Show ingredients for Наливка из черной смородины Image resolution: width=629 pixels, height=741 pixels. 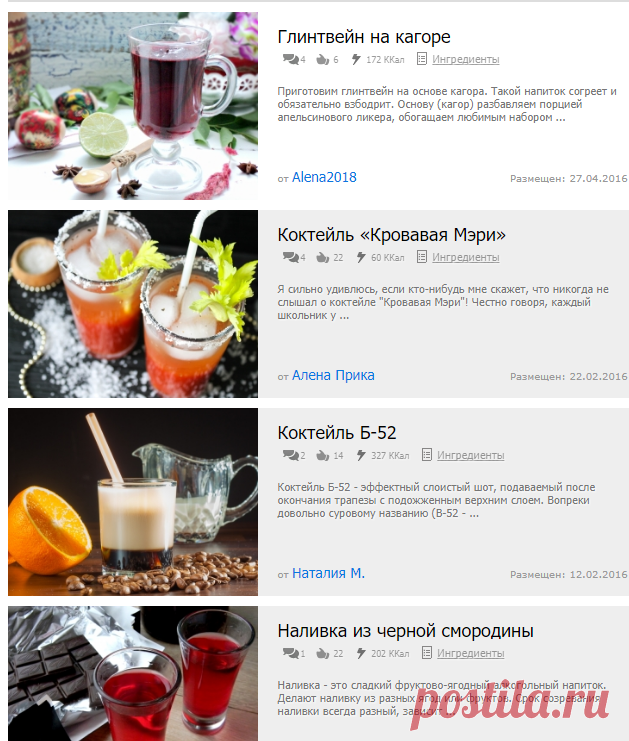click(470, 654)
